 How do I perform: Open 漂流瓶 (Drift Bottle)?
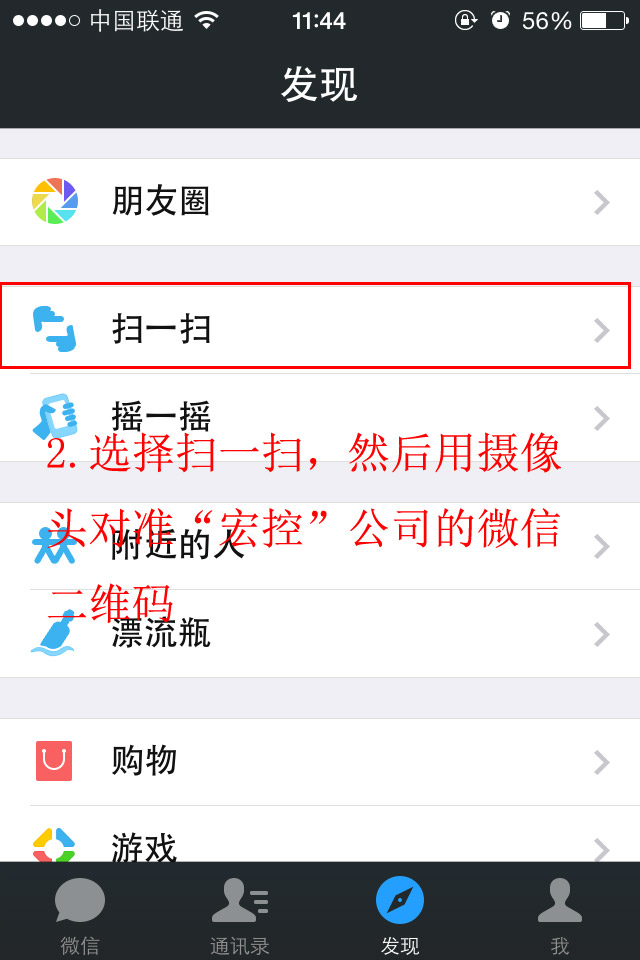point(320,633)
